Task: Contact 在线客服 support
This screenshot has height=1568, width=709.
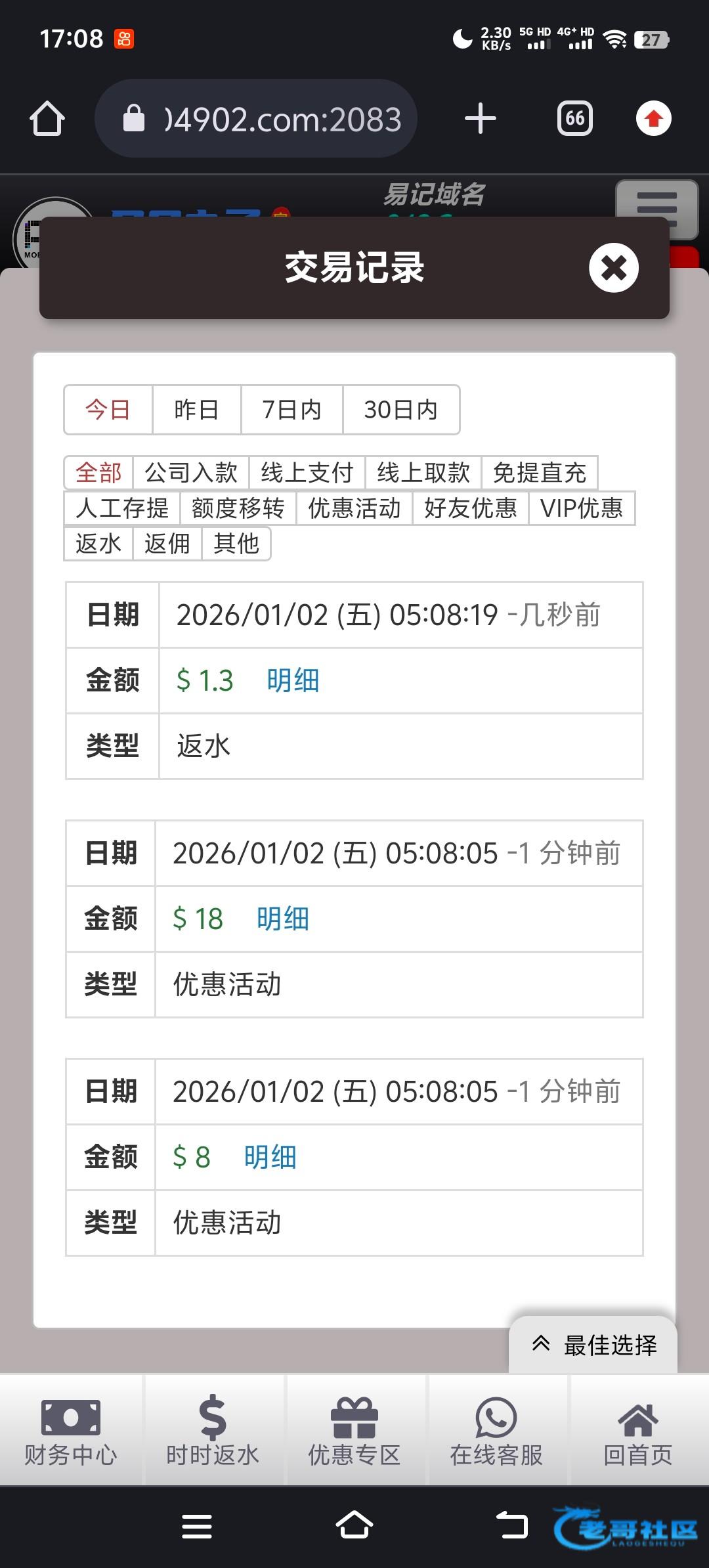Action: click(496, 1431)
